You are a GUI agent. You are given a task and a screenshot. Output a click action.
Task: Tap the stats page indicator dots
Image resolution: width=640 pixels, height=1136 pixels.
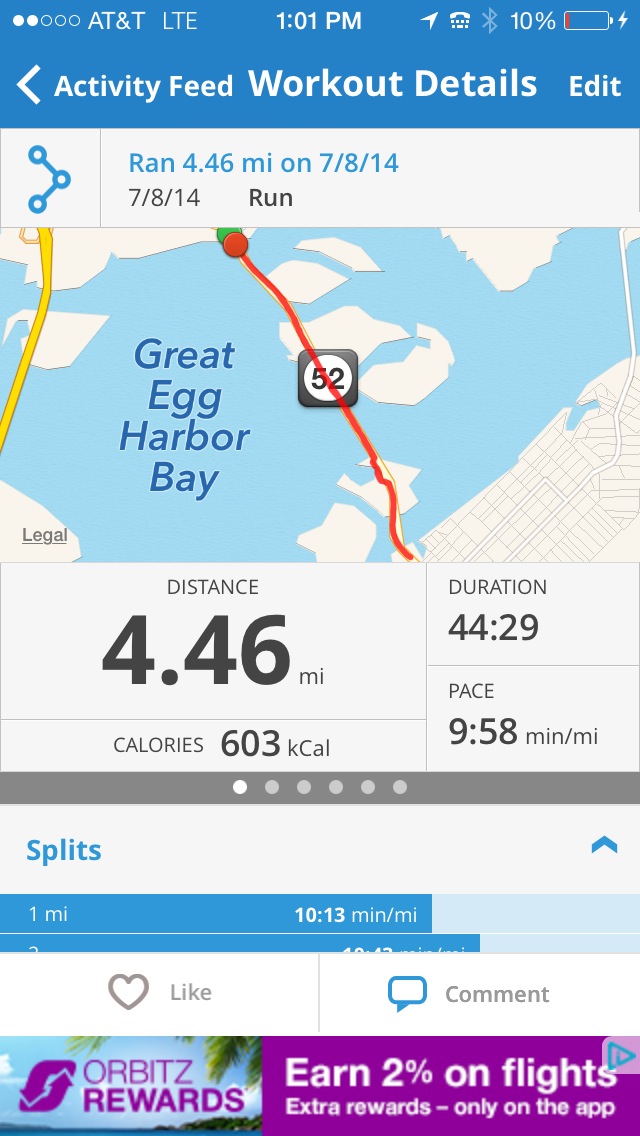[x=320, y=787]
